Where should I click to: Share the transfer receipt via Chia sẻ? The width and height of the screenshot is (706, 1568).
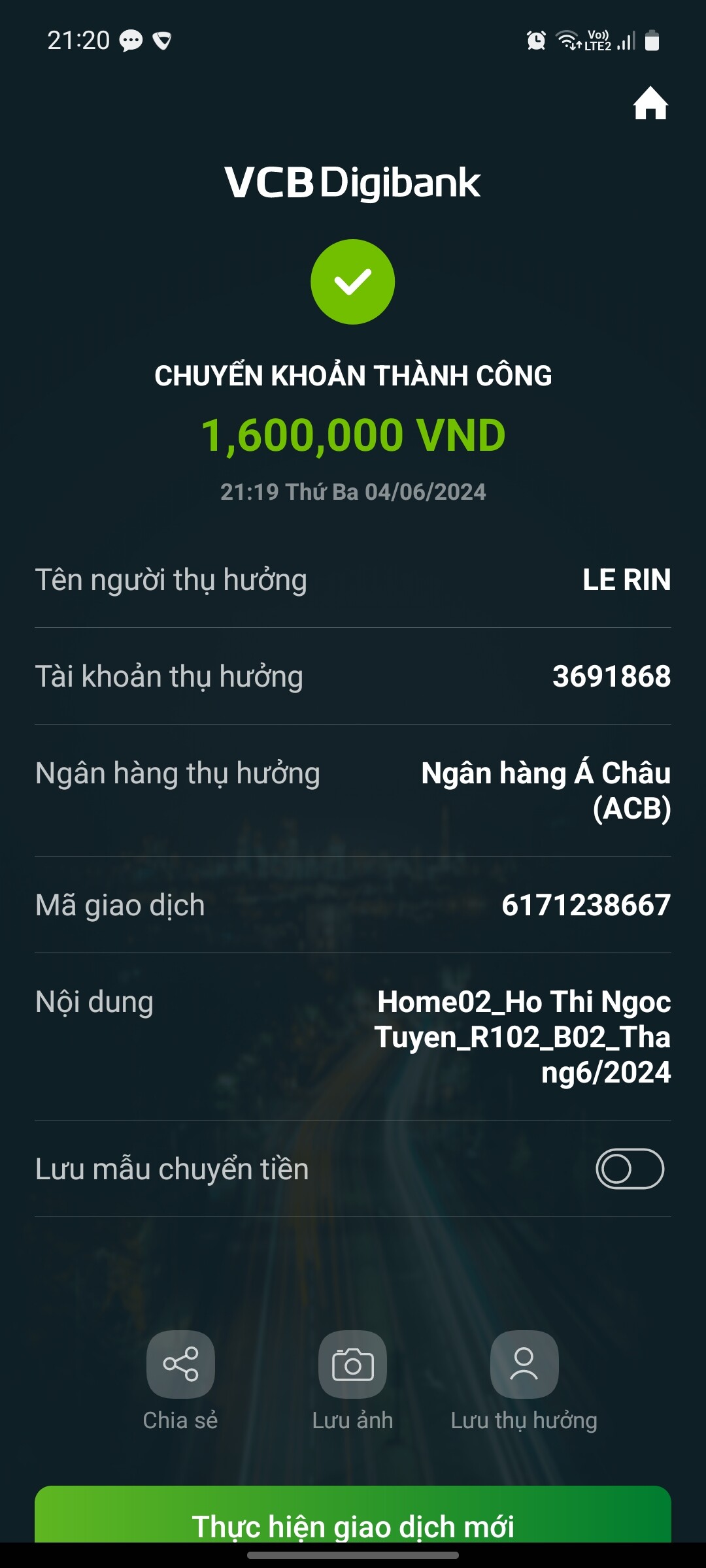[180, 1364]
